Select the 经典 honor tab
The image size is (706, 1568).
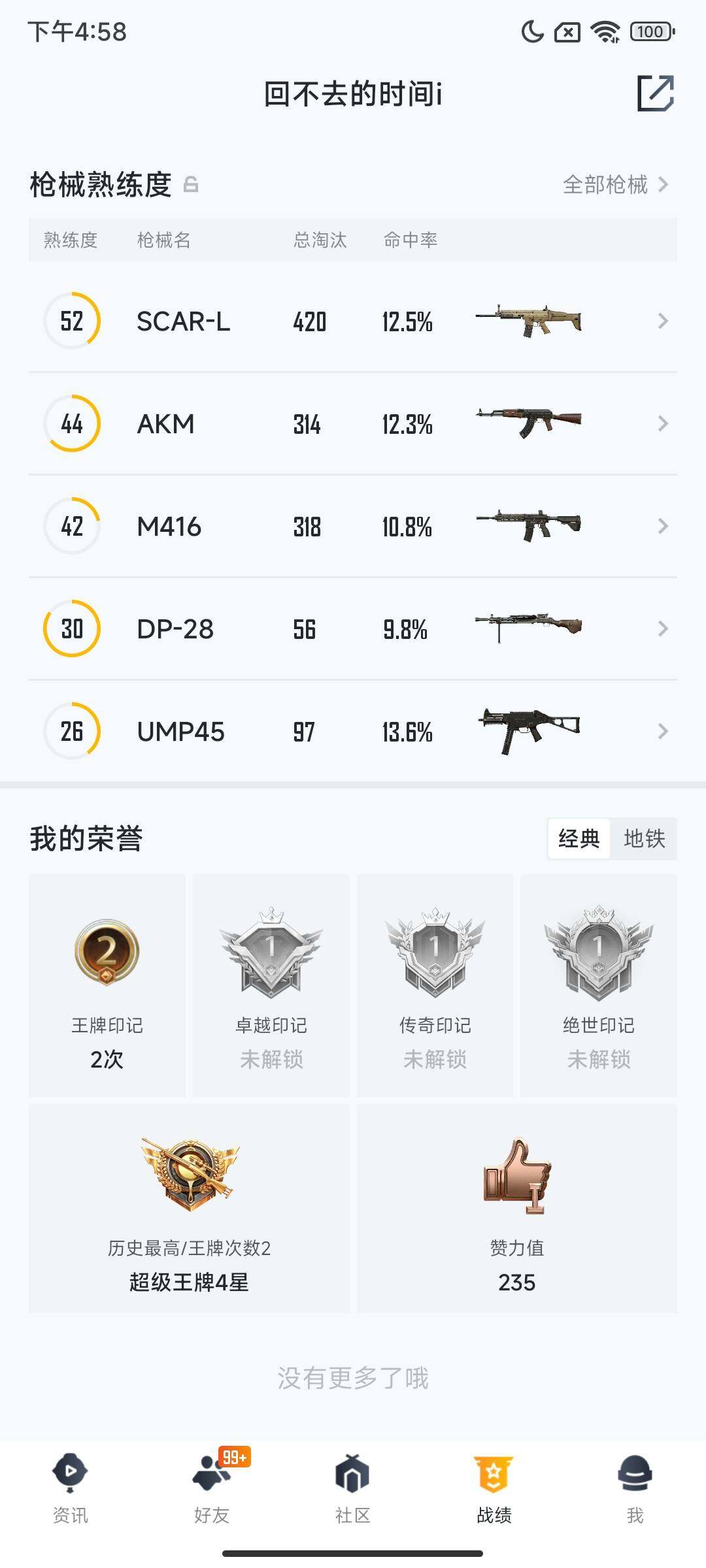579,838
